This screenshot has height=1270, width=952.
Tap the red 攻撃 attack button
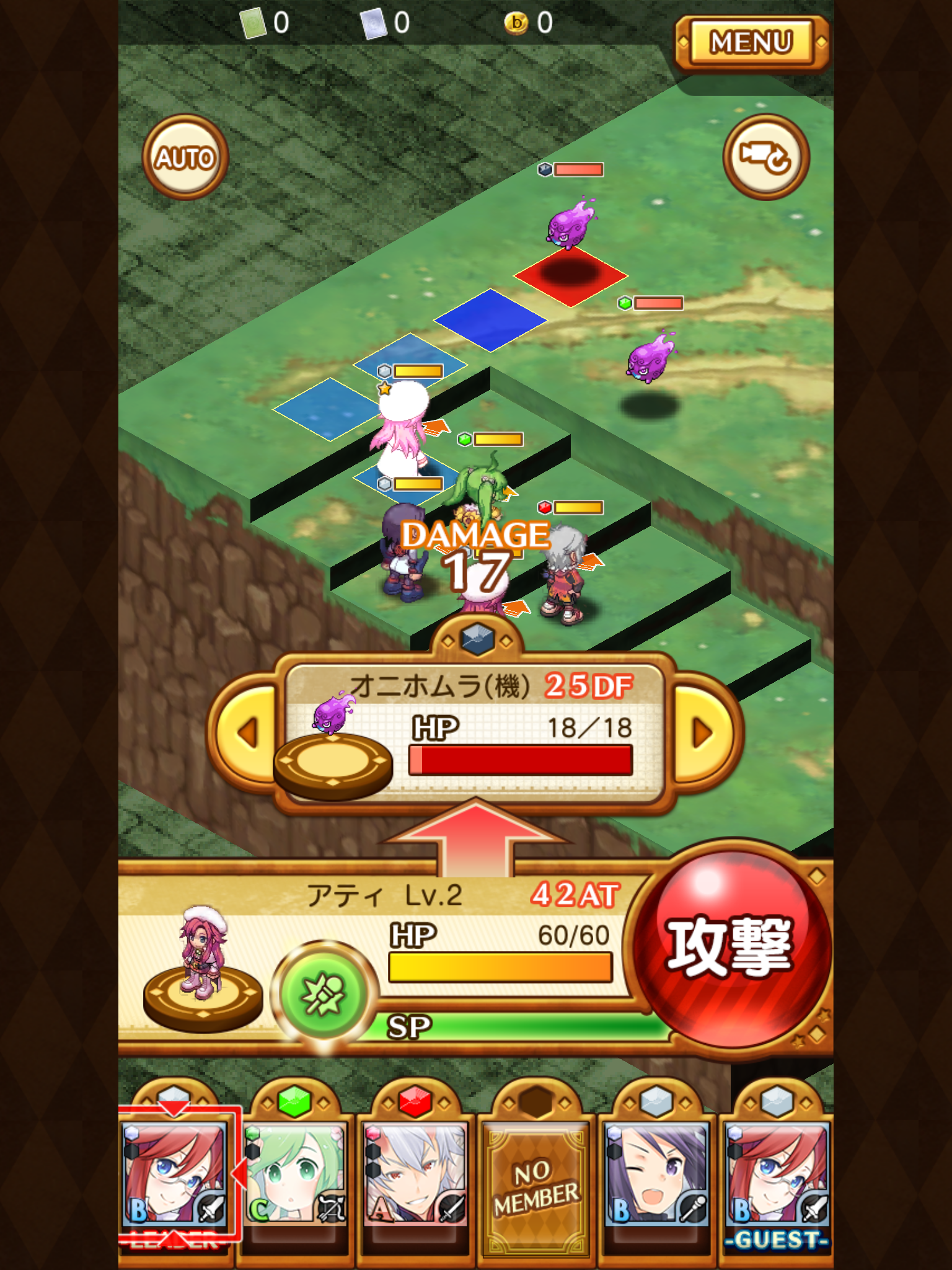730,945
